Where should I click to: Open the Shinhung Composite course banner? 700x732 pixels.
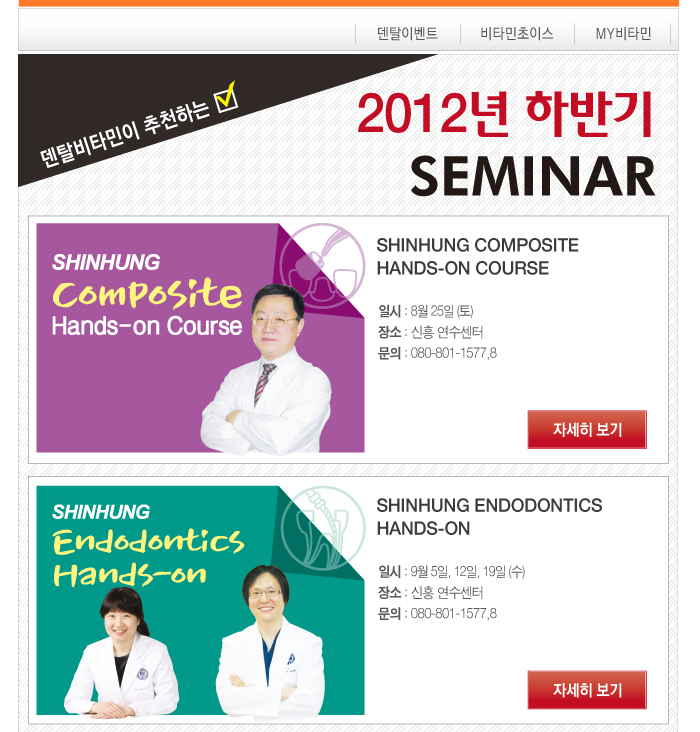point(200,338)
